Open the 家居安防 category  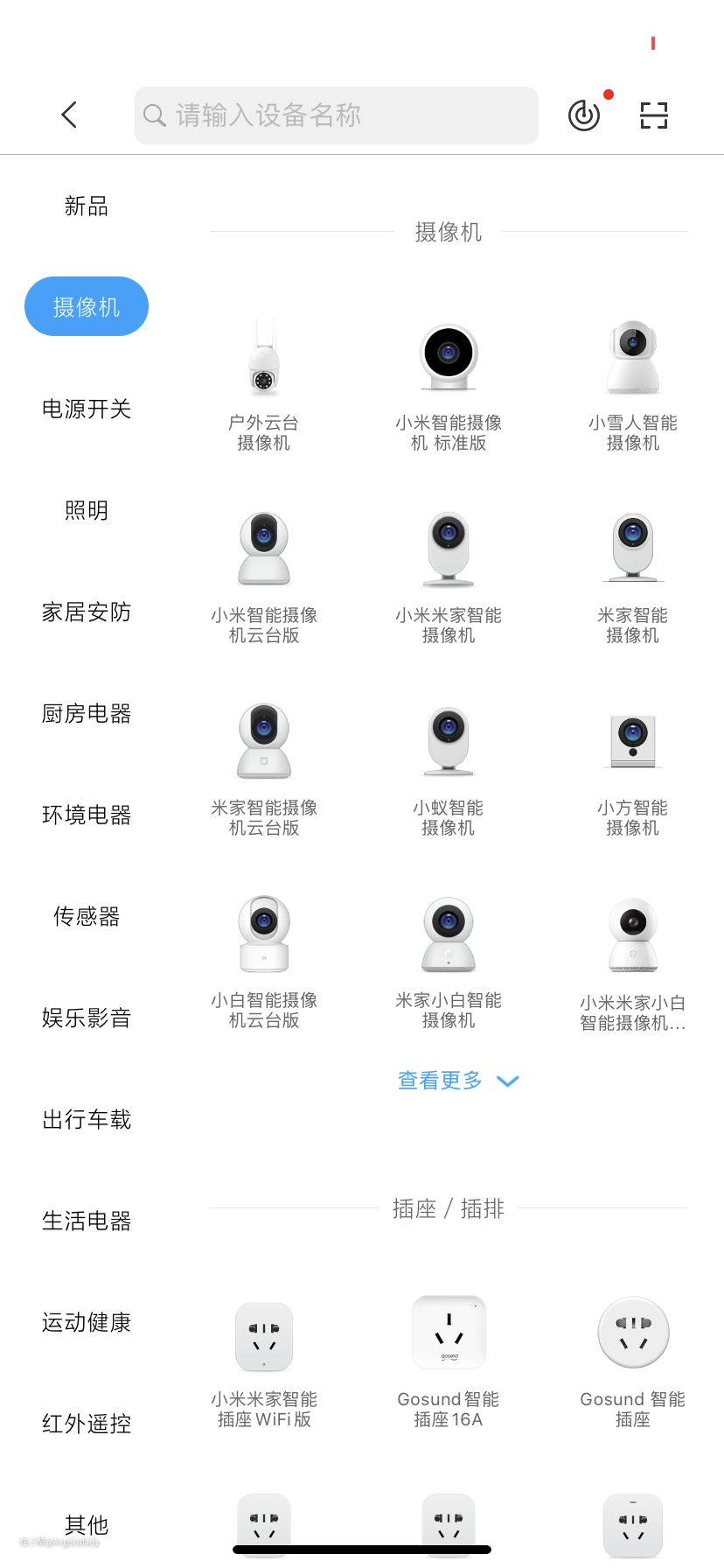(86, 612)
